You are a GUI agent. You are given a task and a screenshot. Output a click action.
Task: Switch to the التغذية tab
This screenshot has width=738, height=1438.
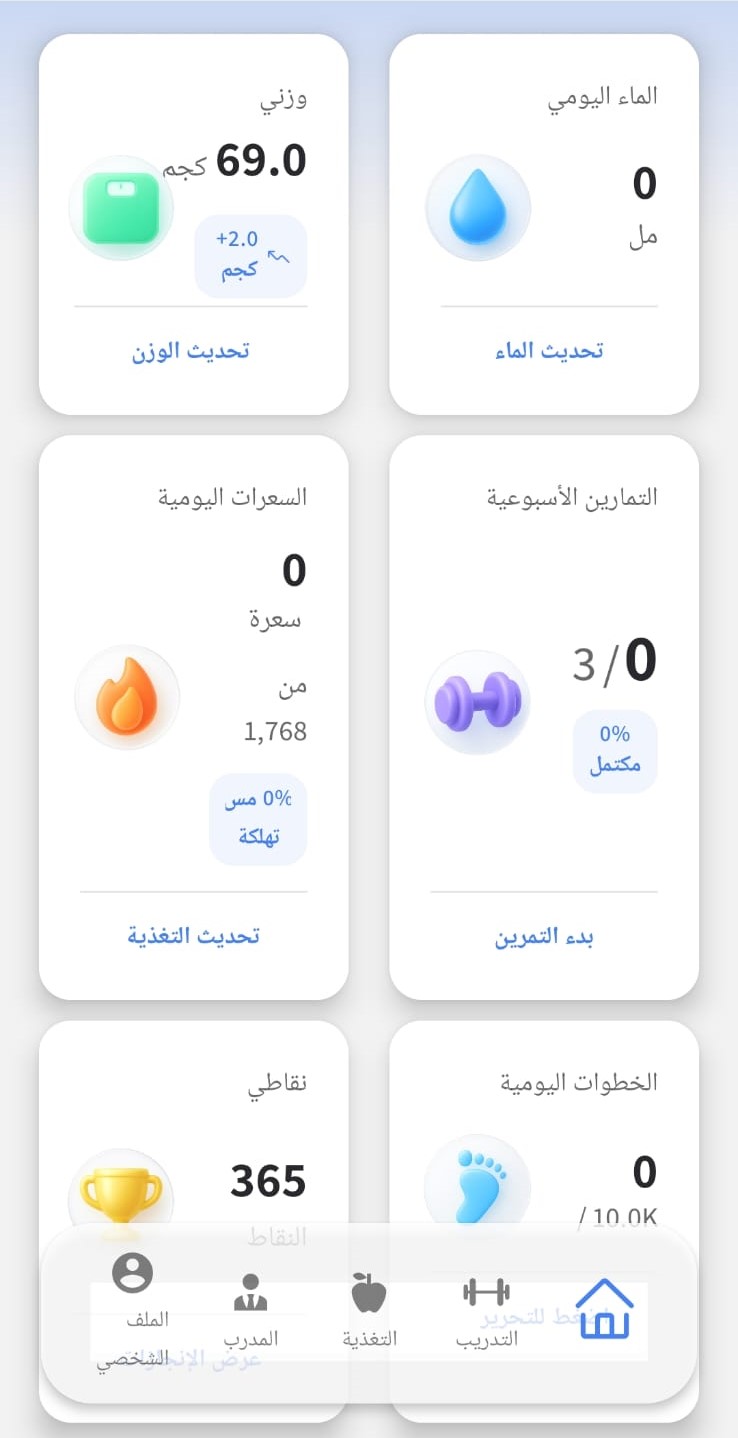tap(369, 1315)
